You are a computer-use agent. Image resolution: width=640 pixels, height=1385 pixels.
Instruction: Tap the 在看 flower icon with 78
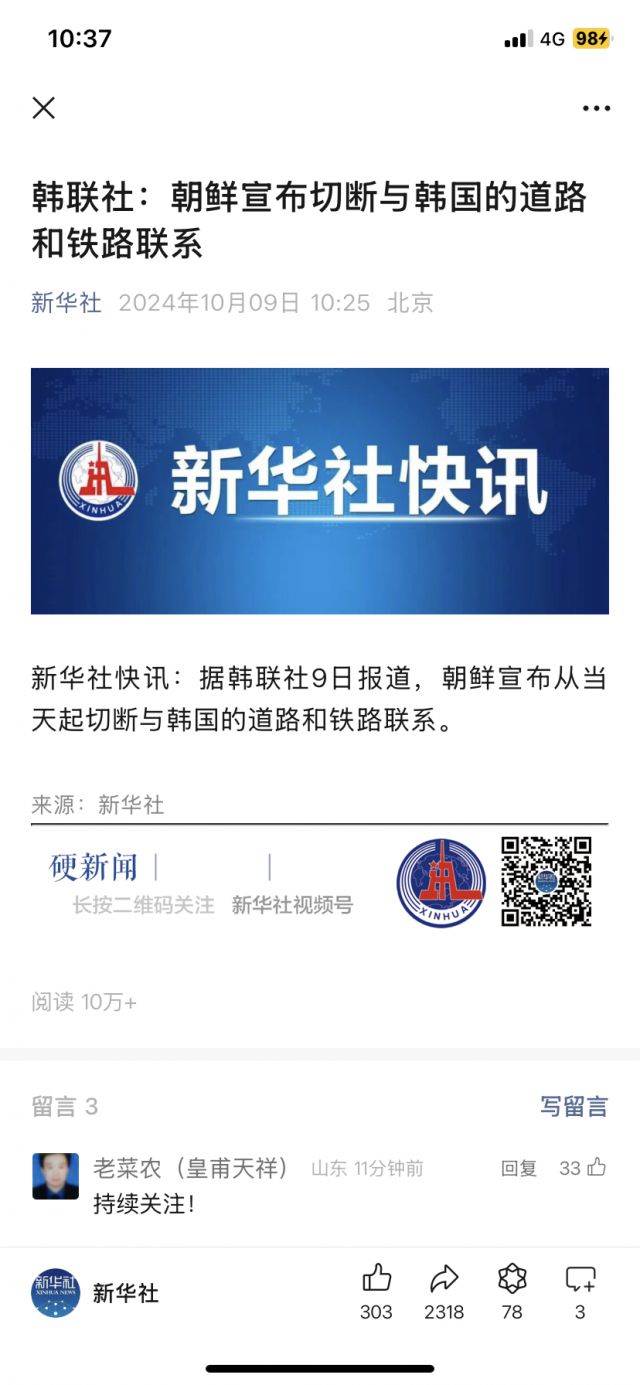point(512,1279)
